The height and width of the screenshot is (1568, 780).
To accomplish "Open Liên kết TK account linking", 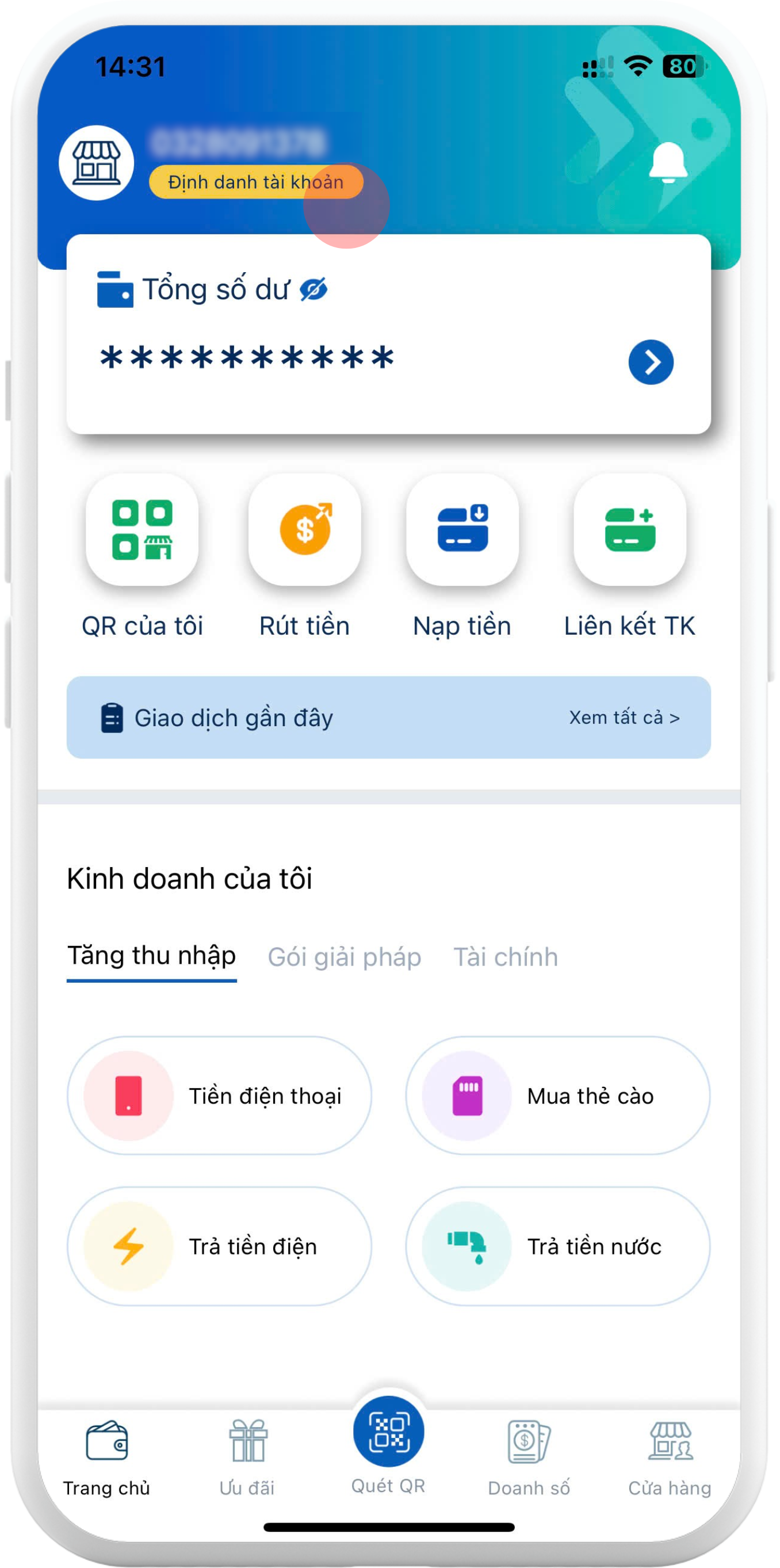I will tap(630, 529).
